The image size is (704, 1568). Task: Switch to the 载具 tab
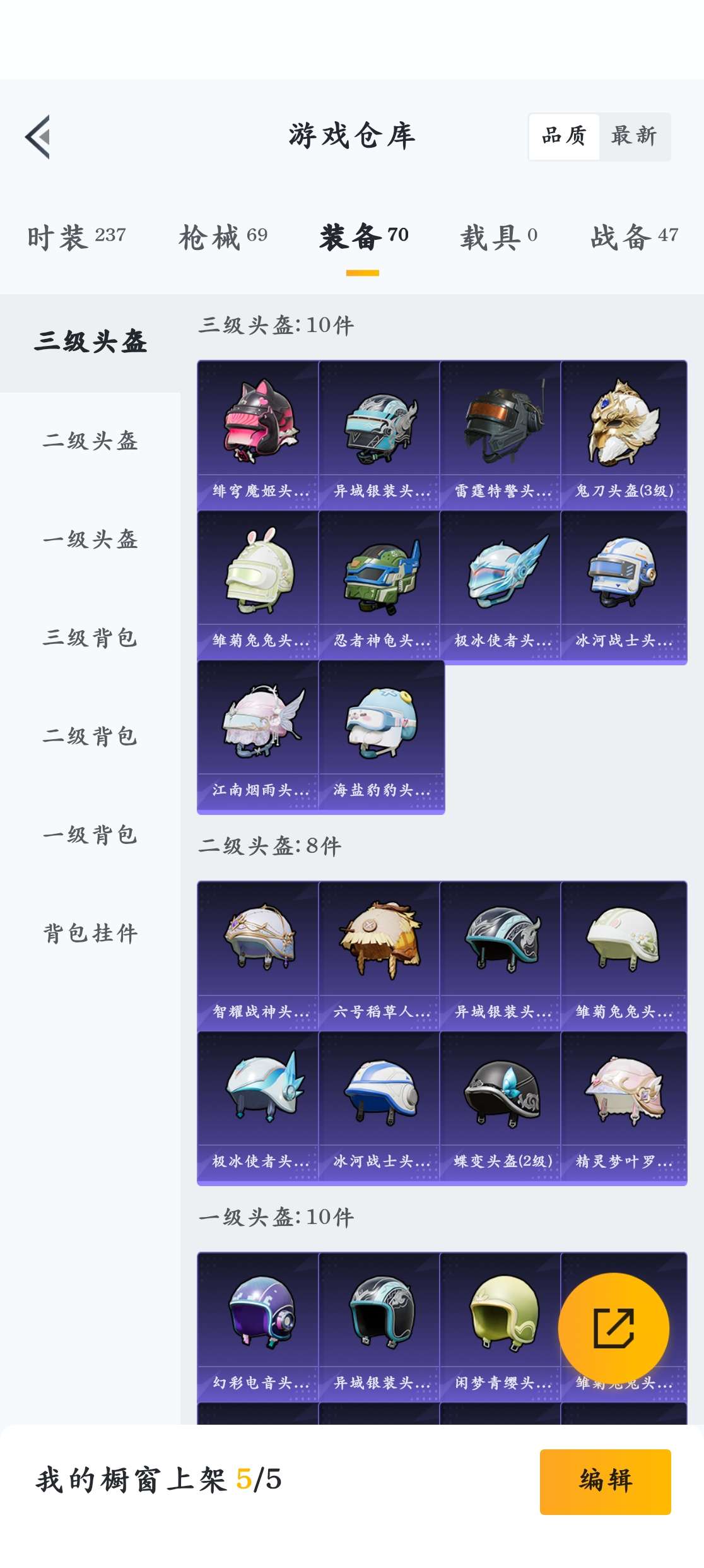[x=498, y=237]
